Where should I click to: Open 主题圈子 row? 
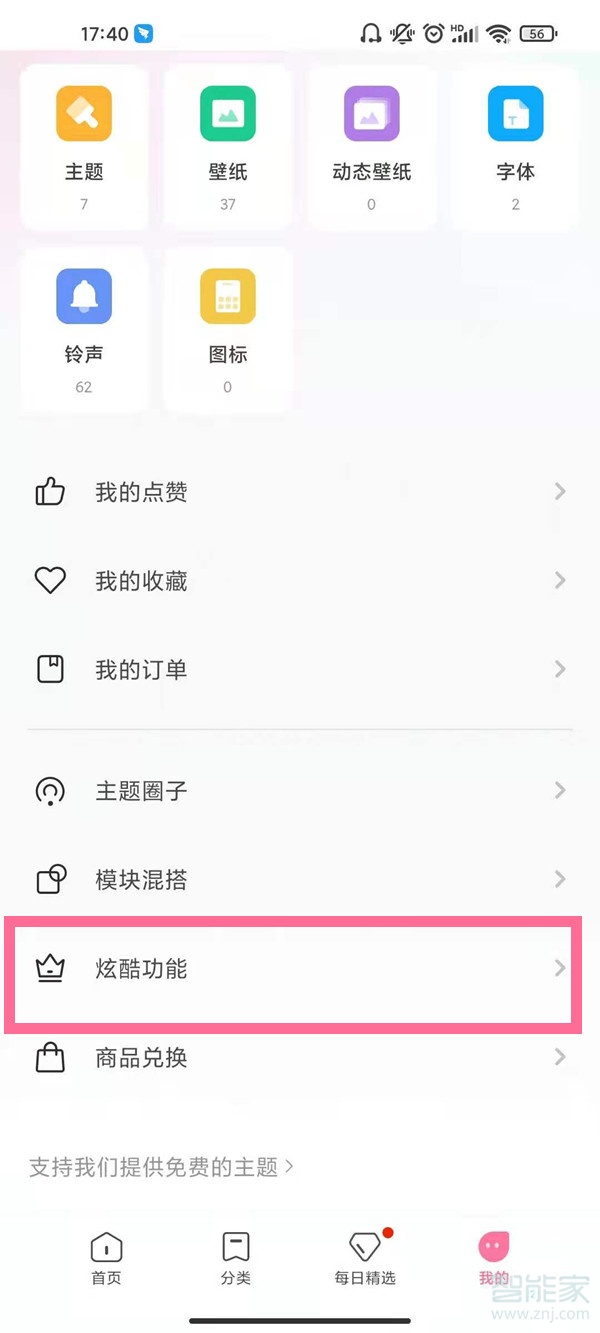(300, 791)
